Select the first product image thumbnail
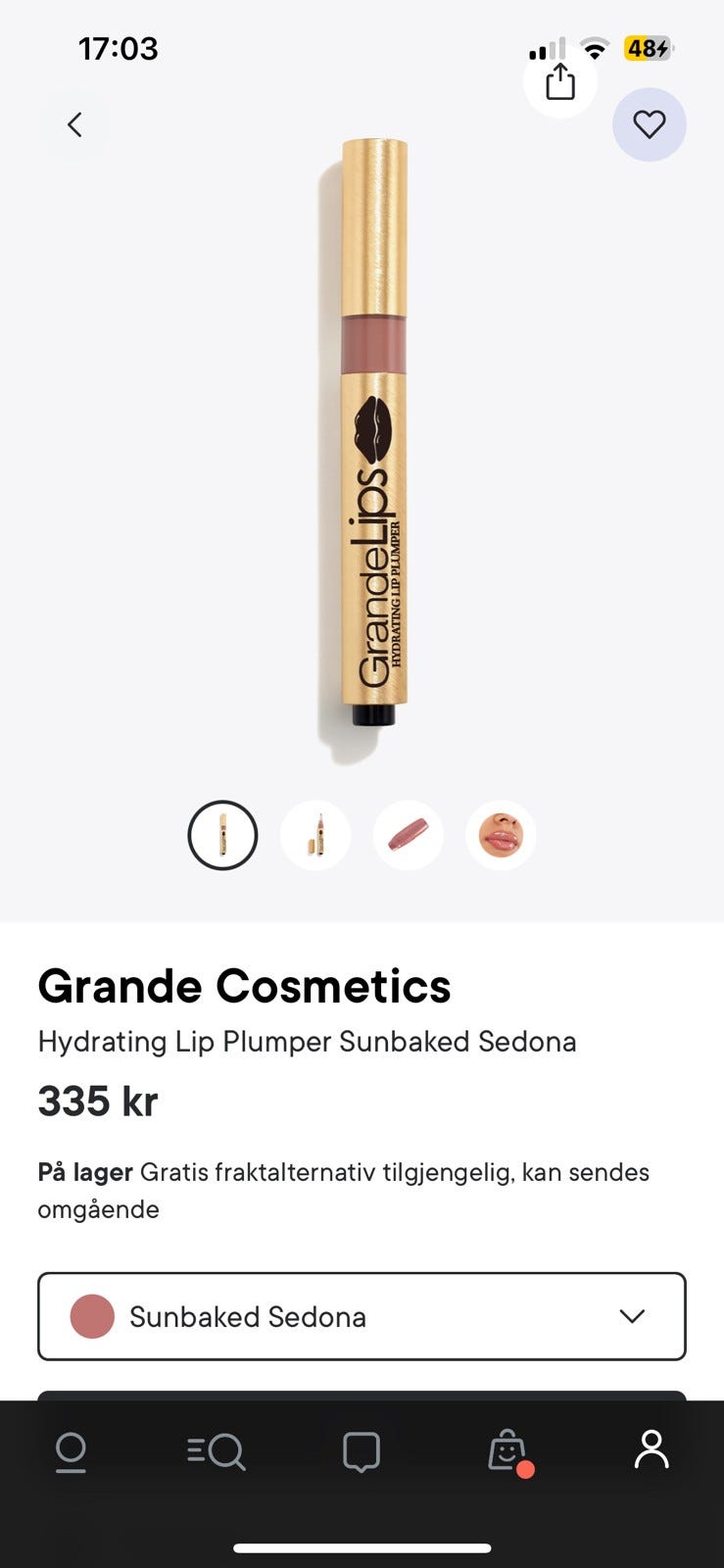 222,836
